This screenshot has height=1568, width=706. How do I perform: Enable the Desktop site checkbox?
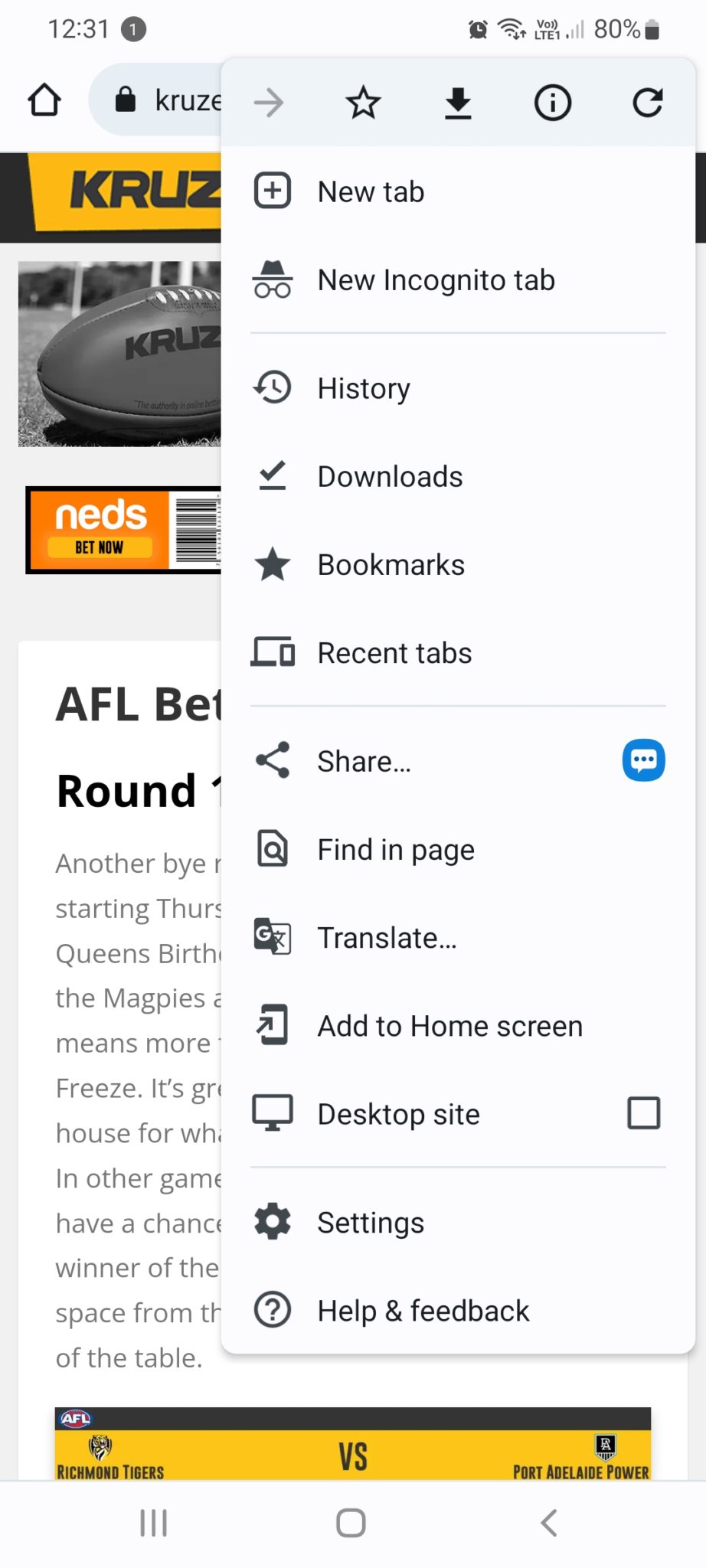tap(644, 1113)
